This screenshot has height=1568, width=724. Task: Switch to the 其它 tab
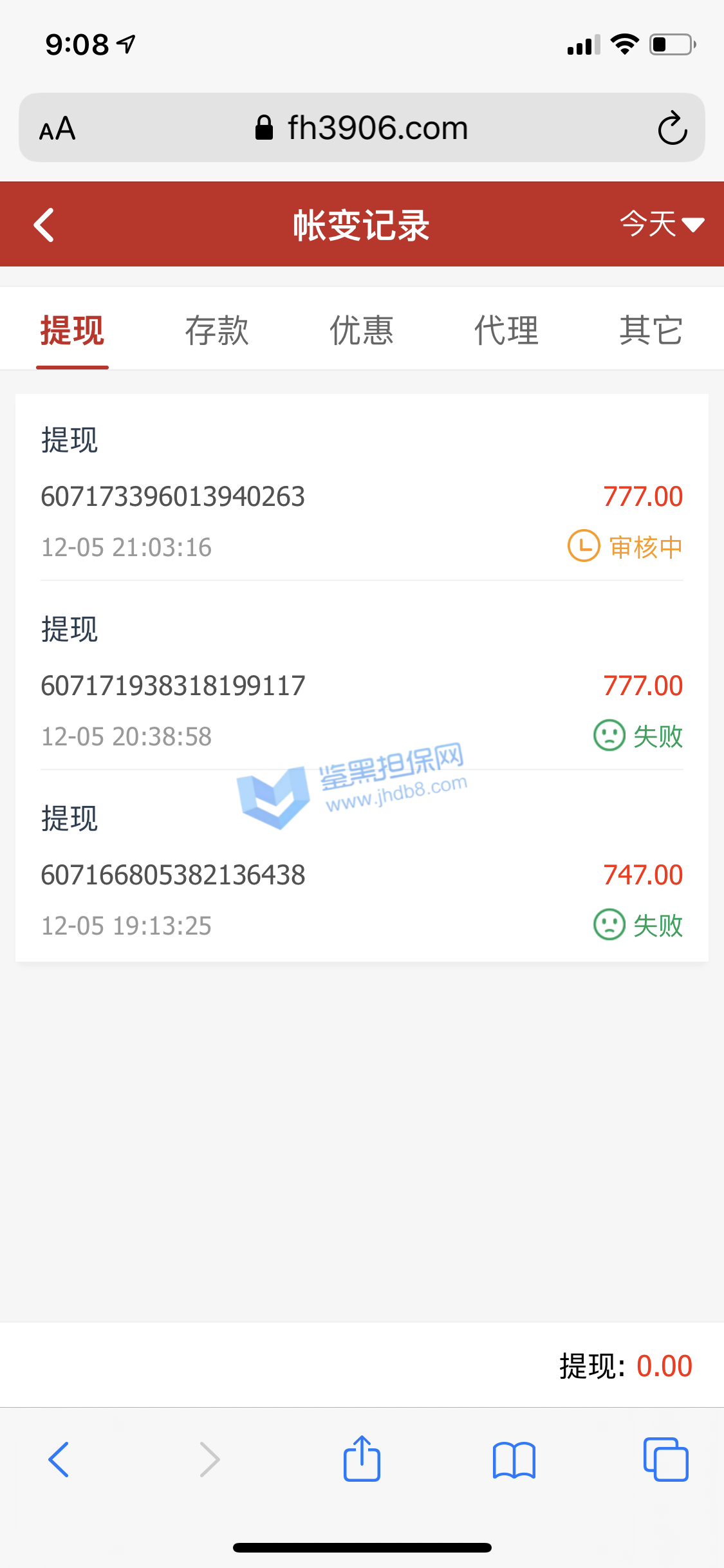point(651,331)
